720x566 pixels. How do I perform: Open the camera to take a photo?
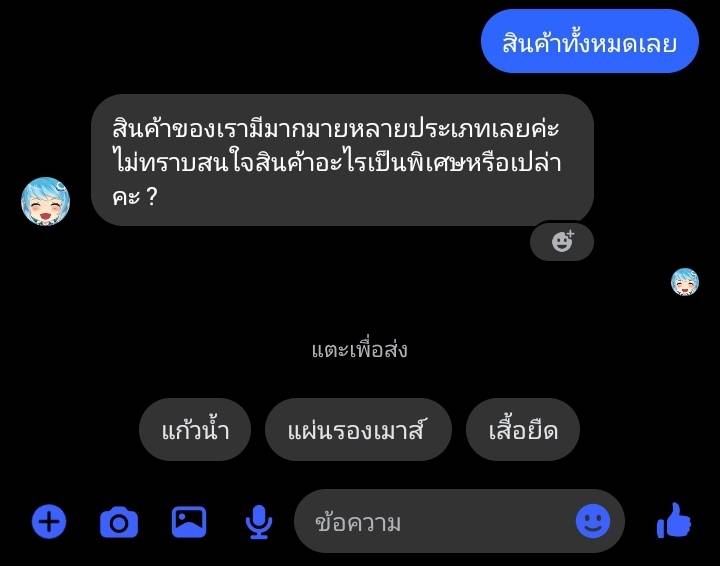[118, 521]
